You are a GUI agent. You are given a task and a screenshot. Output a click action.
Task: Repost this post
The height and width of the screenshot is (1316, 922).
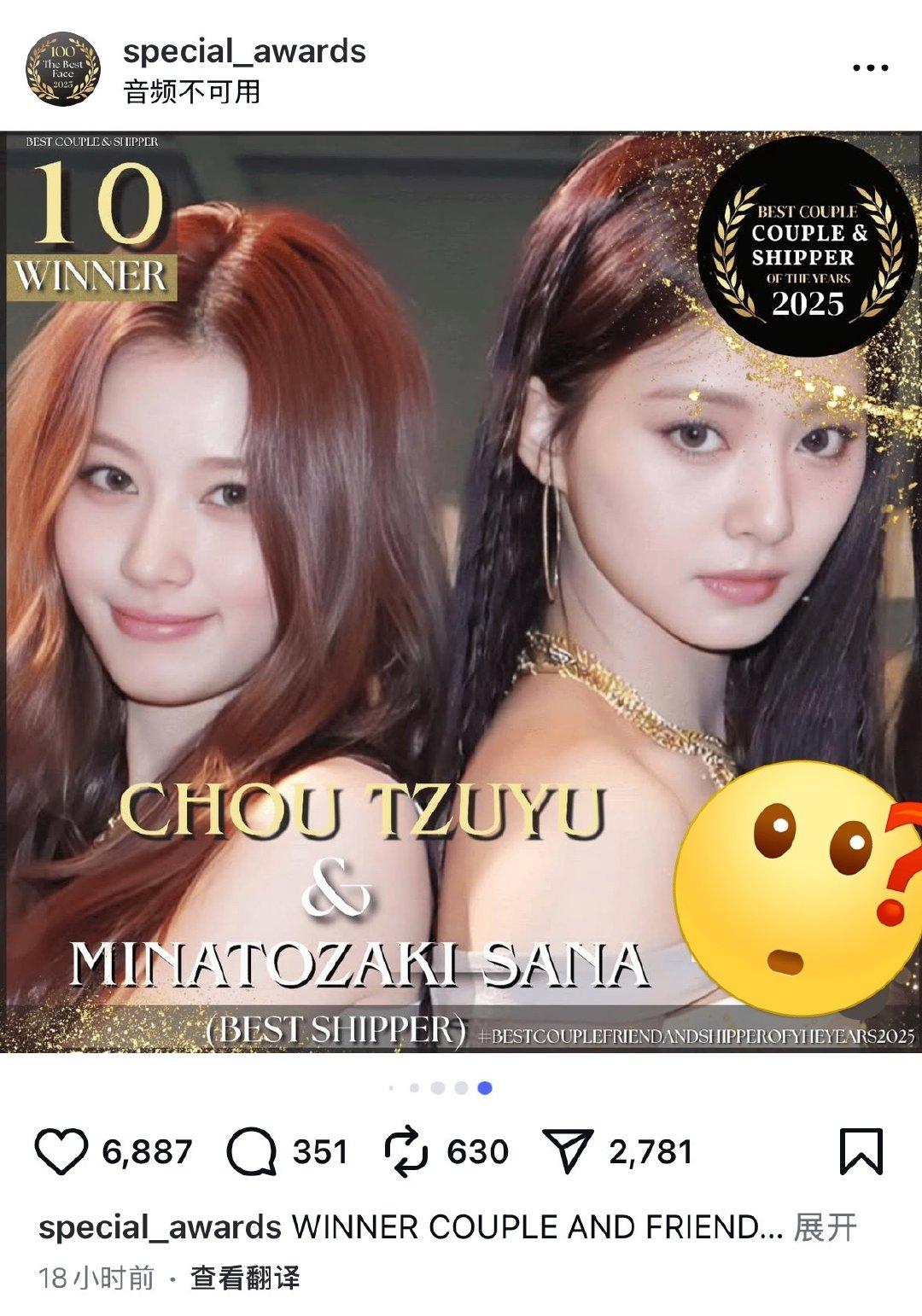tap(405, 1151)
